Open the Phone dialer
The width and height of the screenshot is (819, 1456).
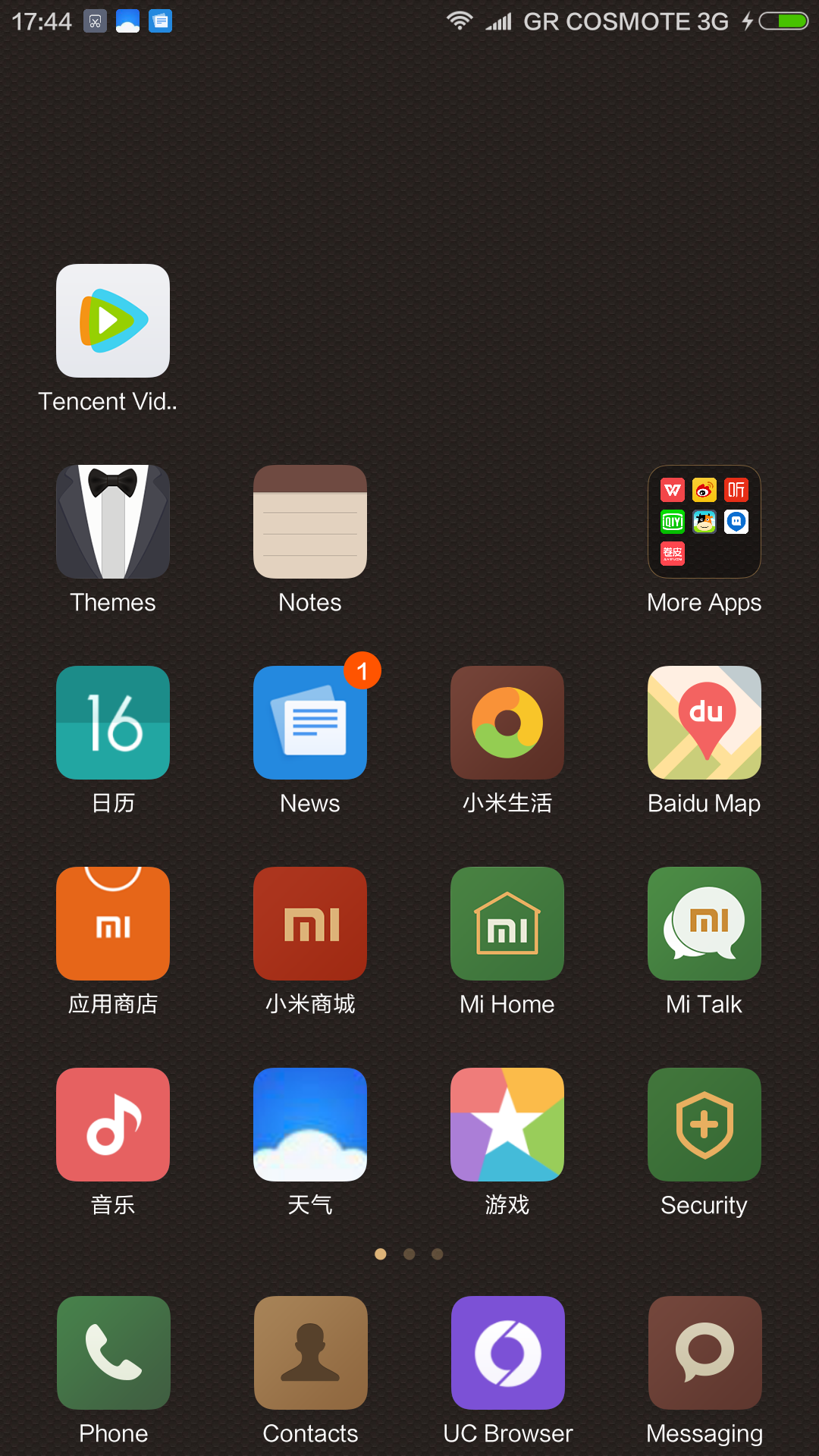[x=114, y=1353]
